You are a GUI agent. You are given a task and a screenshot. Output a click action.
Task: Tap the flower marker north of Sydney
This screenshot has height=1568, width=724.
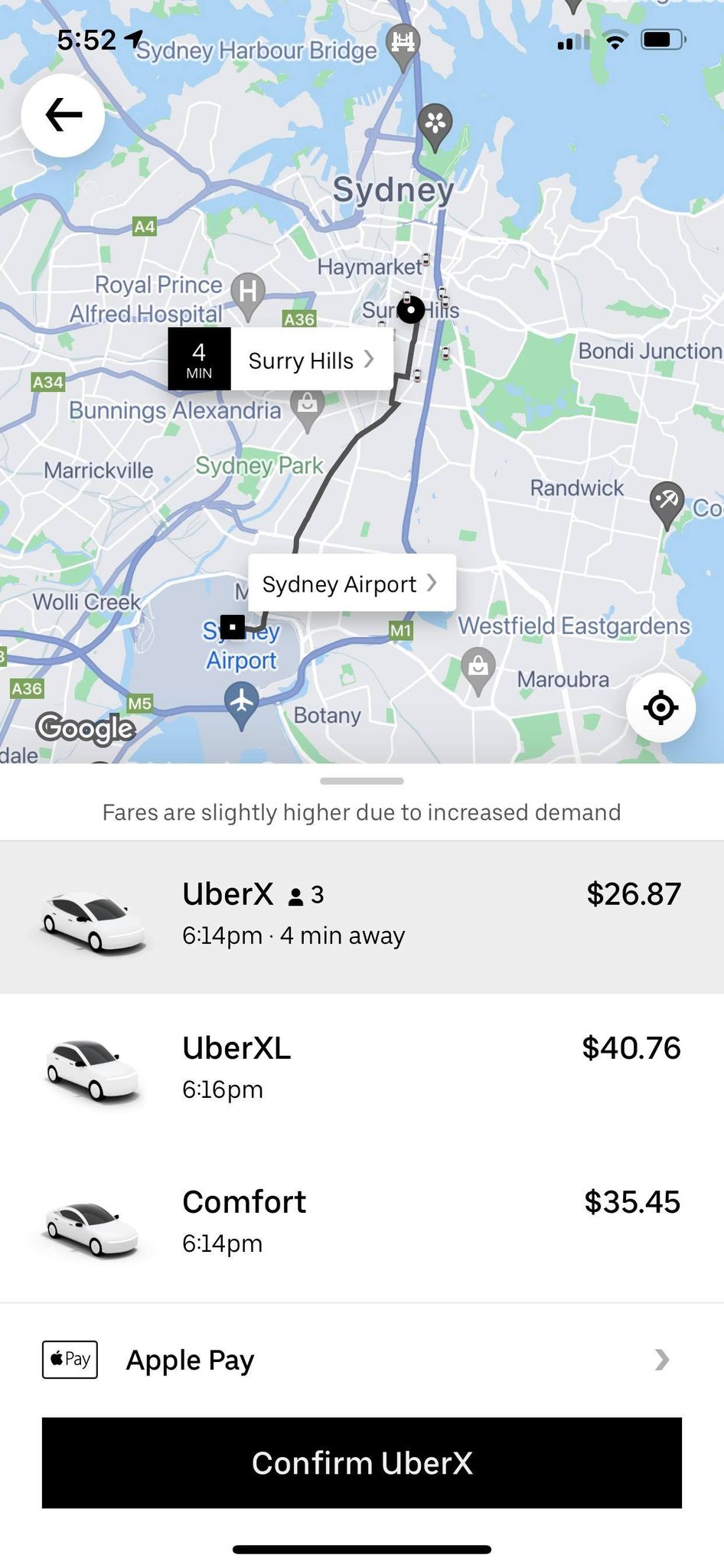tap(436, 124)
